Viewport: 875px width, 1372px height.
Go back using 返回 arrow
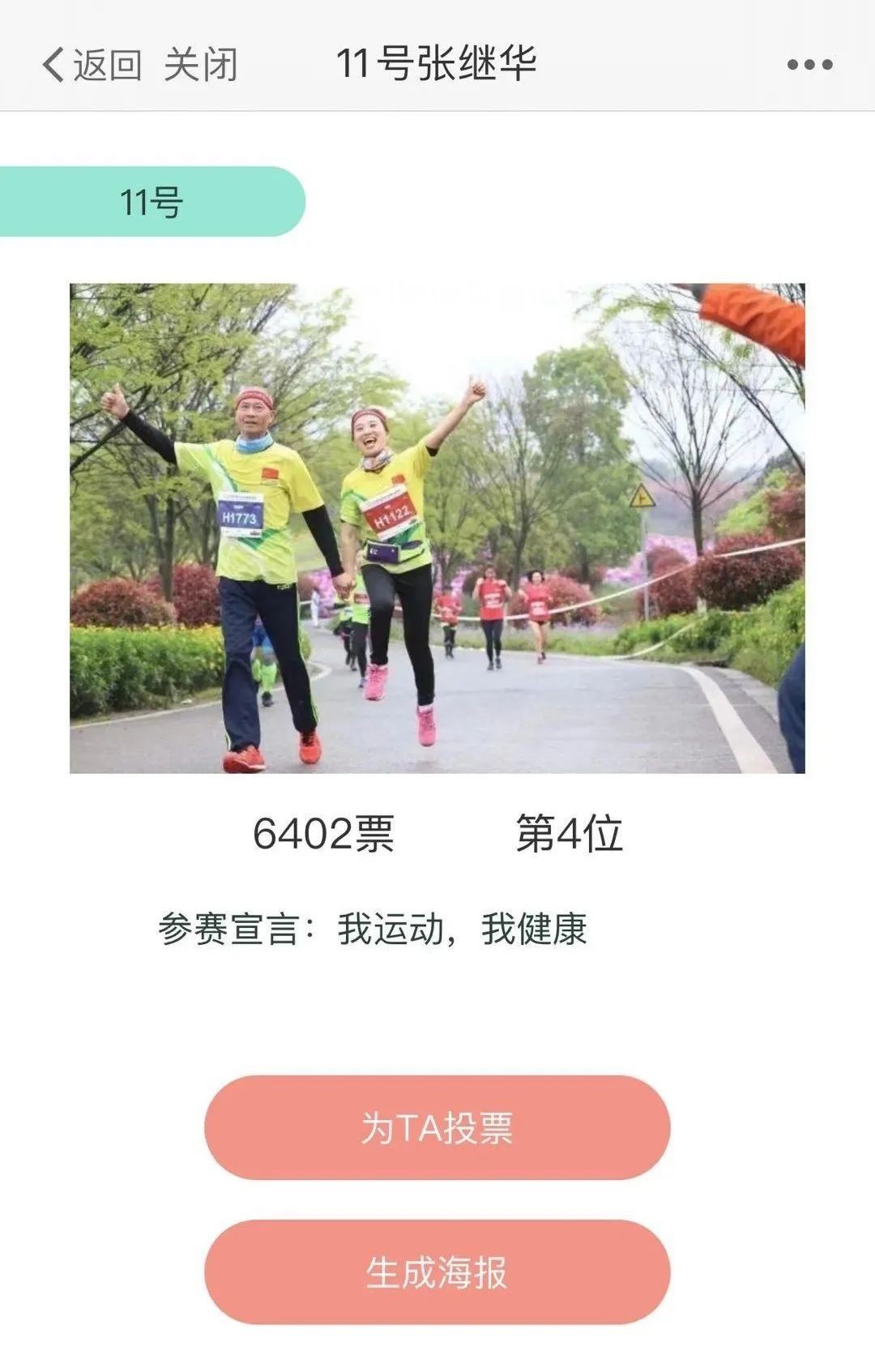pos(91,65)
